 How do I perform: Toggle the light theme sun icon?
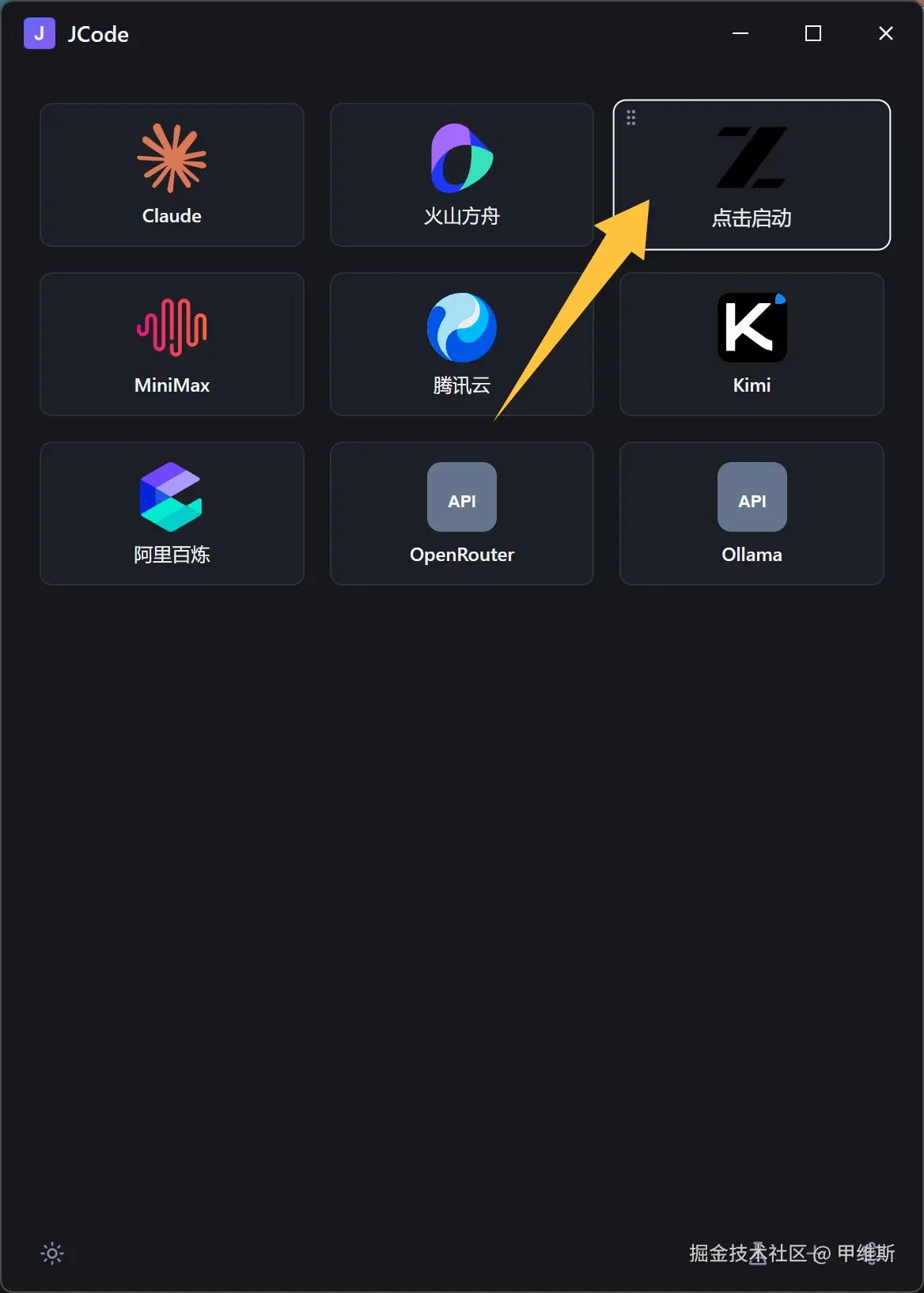(x=52, y=1253)
